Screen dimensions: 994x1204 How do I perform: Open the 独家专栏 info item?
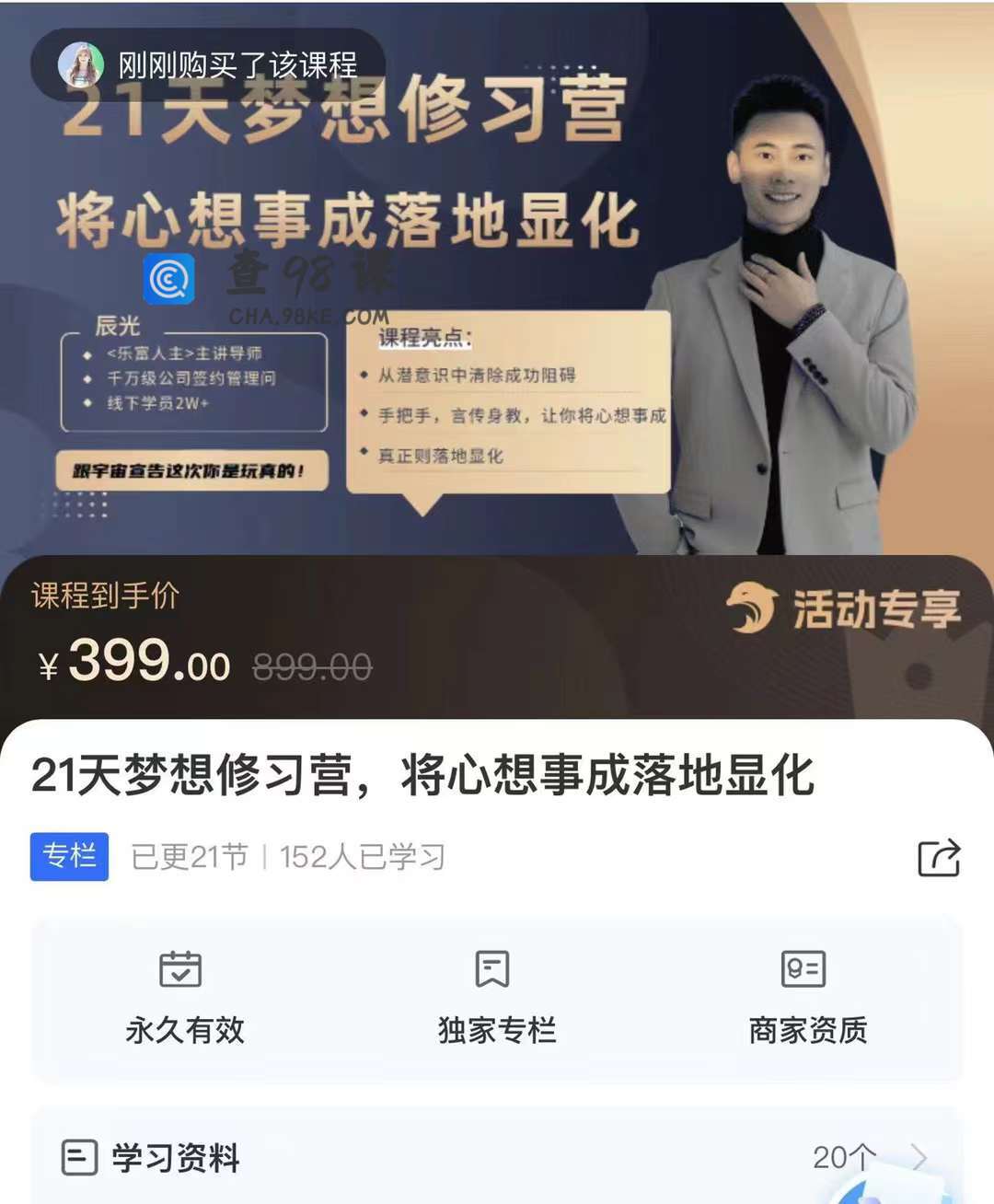click(496, 999)
